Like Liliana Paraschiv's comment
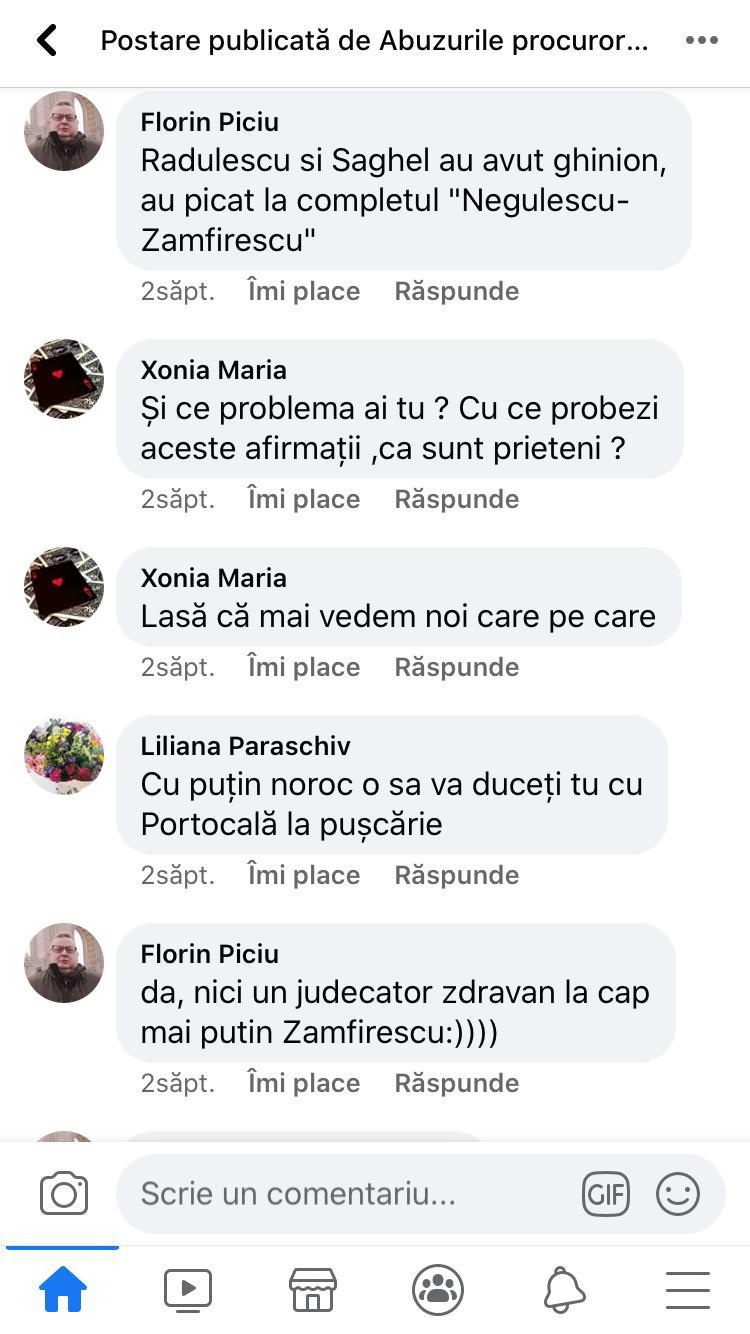750x1334 pixels. [303, 875]
